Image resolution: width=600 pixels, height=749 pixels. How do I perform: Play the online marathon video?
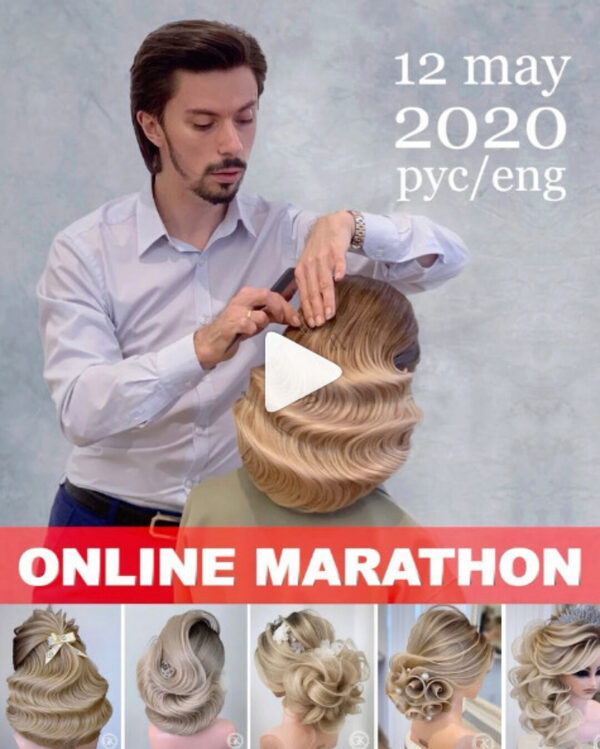(298, 372)
